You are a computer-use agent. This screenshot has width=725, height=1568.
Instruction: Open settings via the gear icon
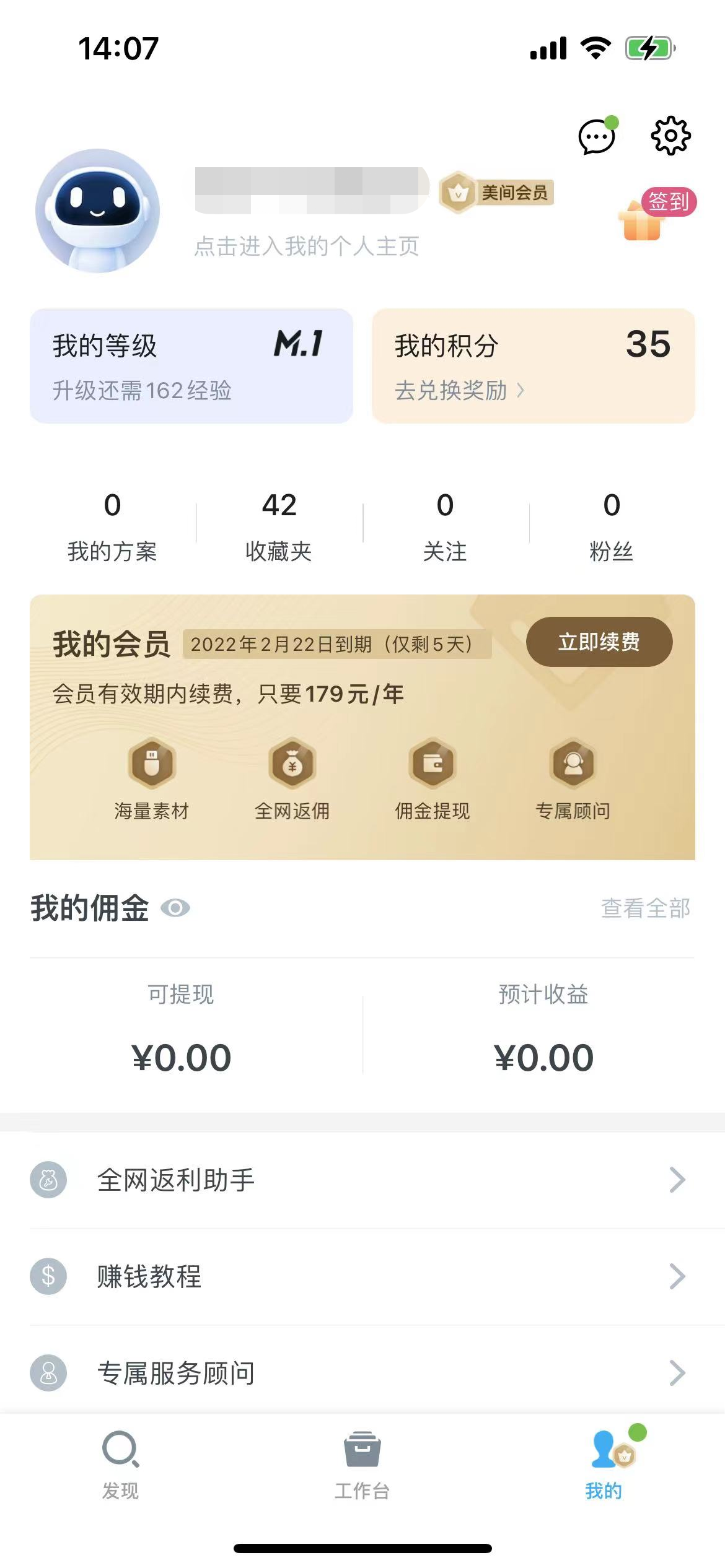click(x=670, y=135)
